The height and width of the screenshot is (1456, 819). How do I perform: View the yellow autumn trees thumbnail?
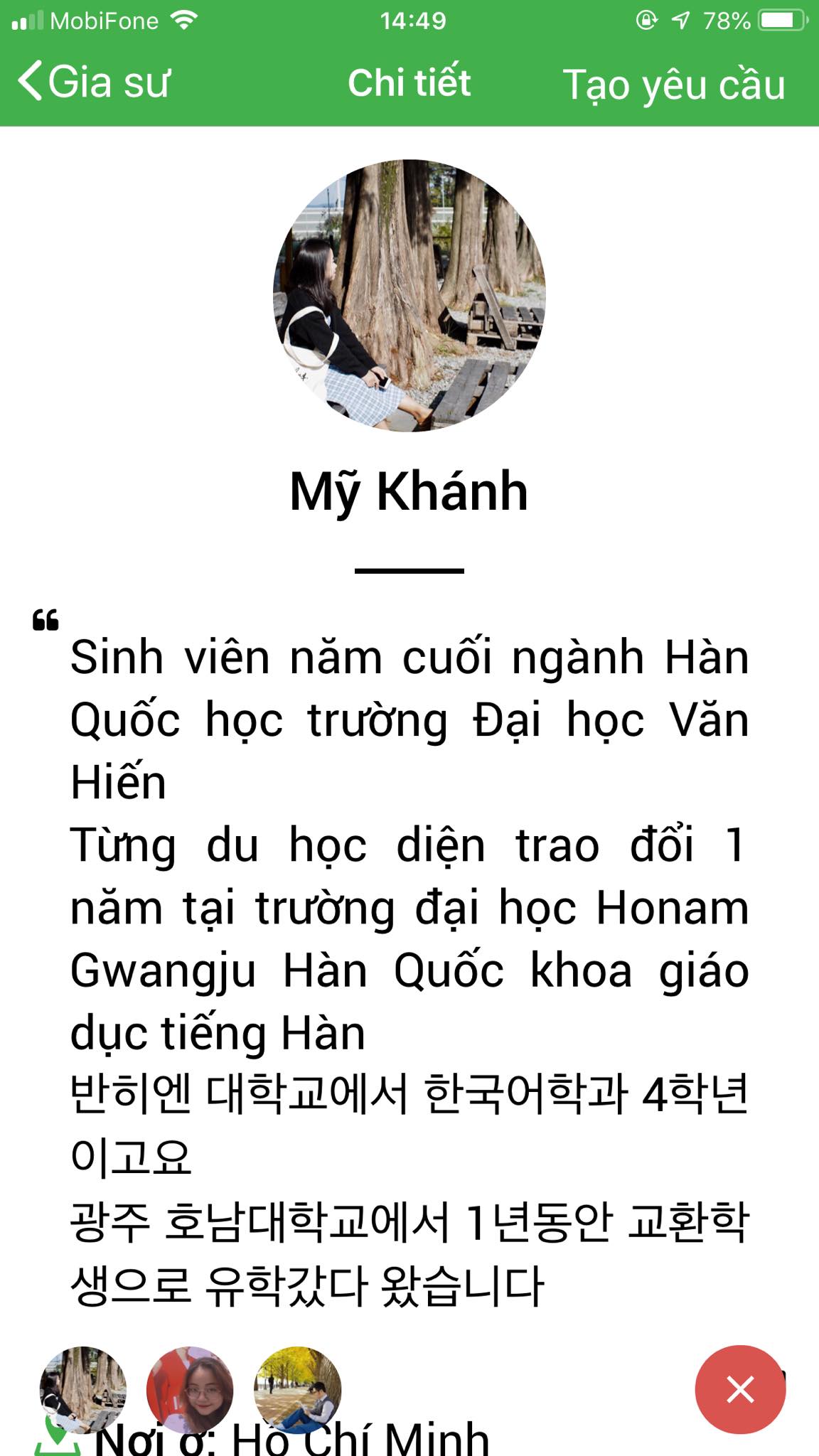[298, 1388]
